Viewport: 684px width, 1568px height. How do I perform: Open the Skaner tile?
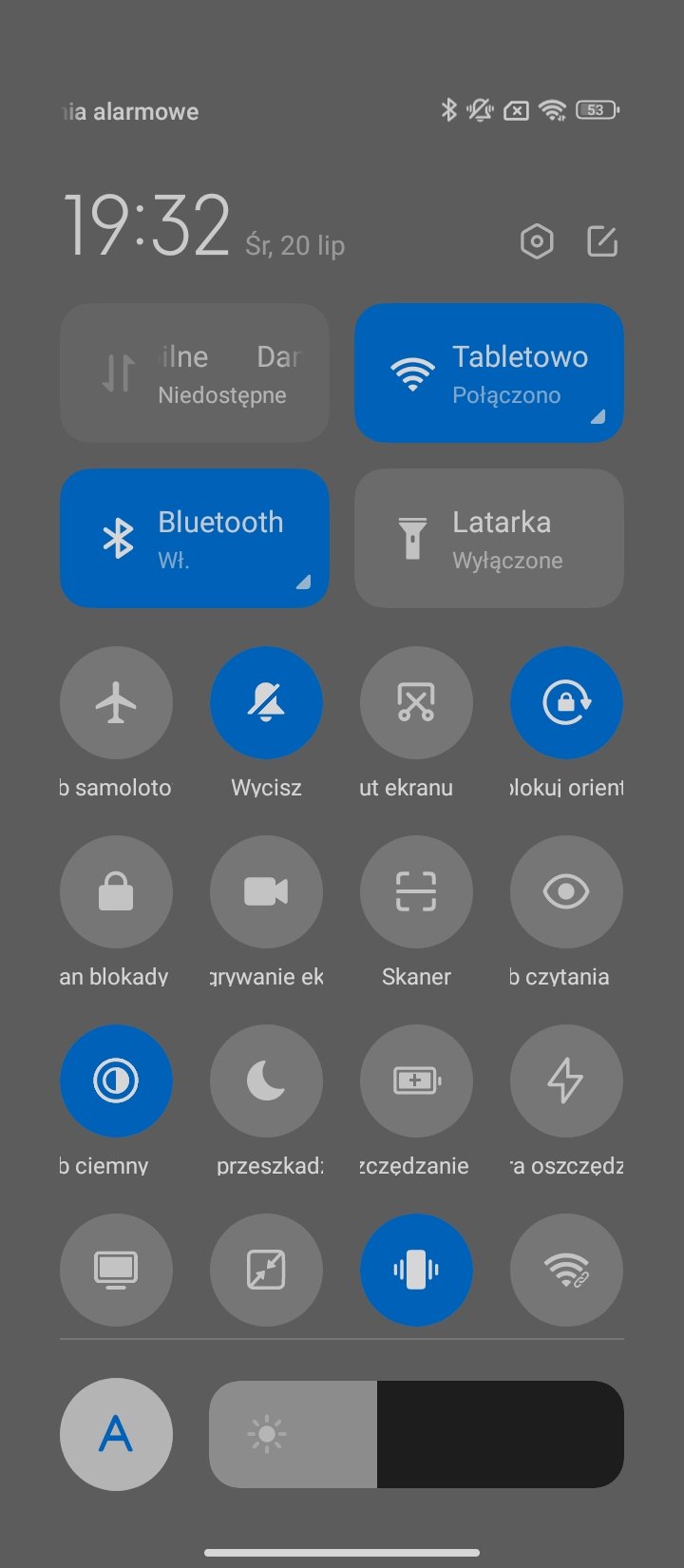[x=416, y=891]
